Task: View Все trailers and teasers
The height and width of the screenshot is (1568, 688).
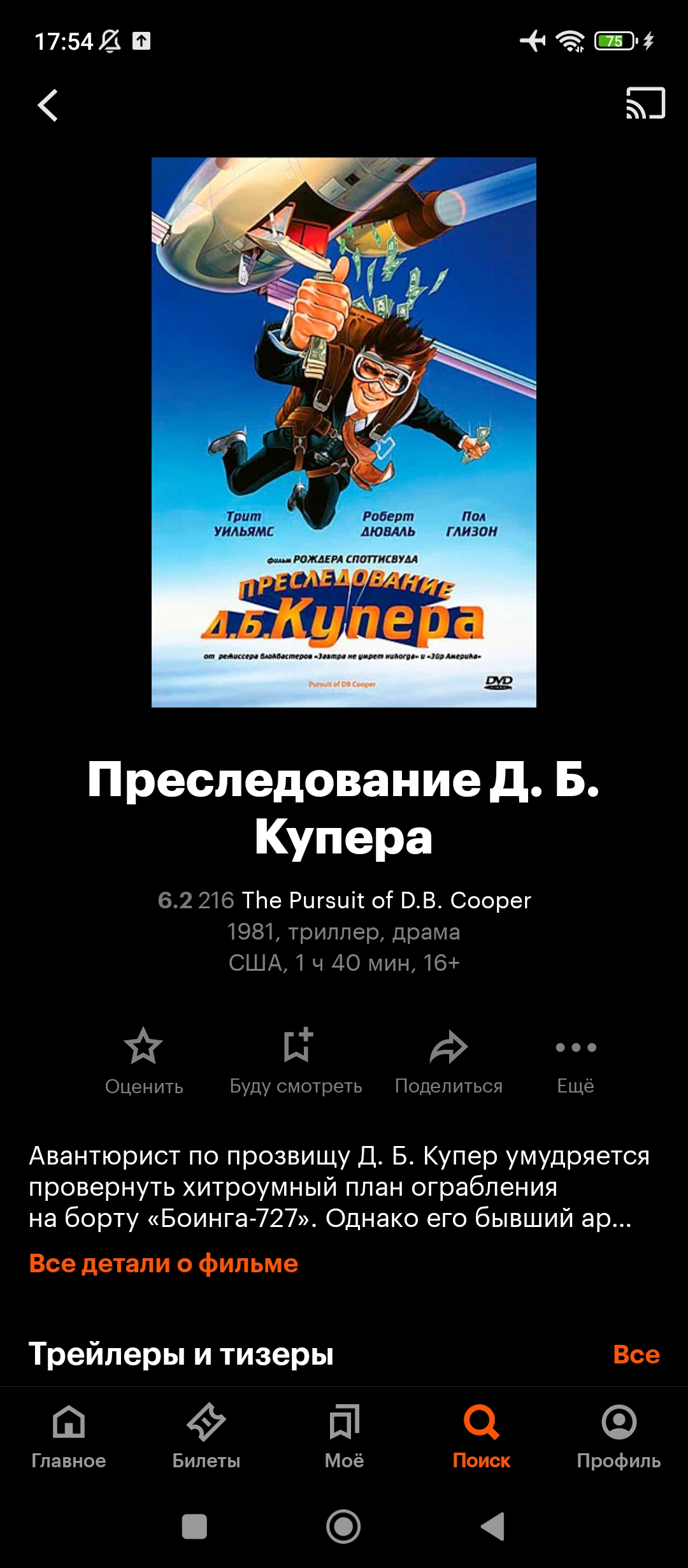Action: pyautogui.click(x=636, y=1354)
